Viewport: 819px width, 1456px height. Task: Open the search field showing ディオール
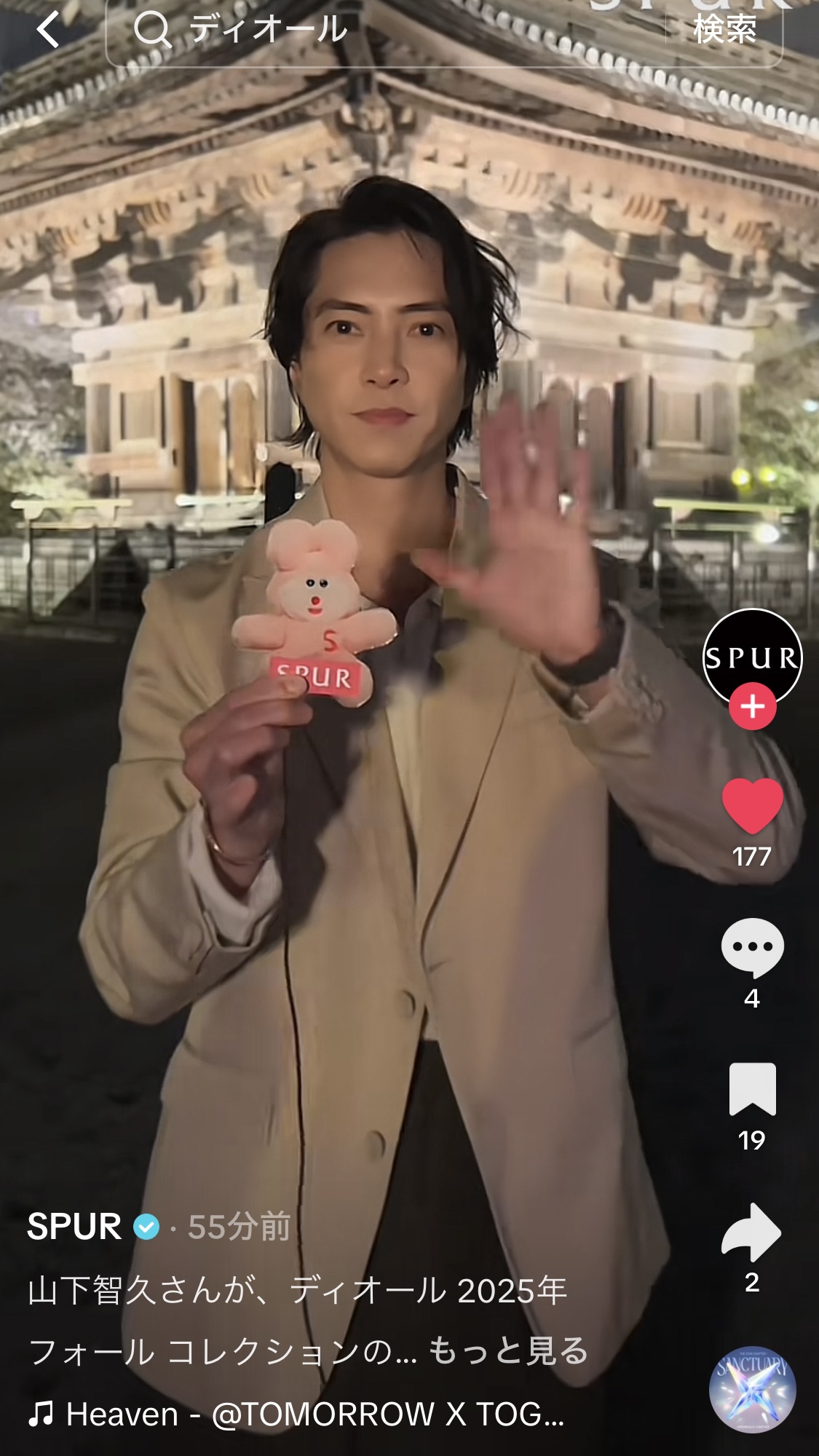tap(386, 31)
